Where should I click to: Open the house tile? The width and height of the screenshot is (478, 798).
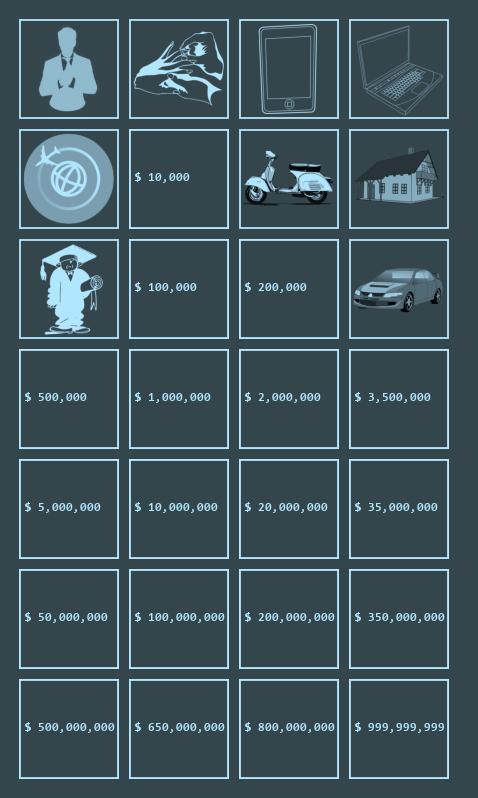pyautogui.click(x=399, y=179)
